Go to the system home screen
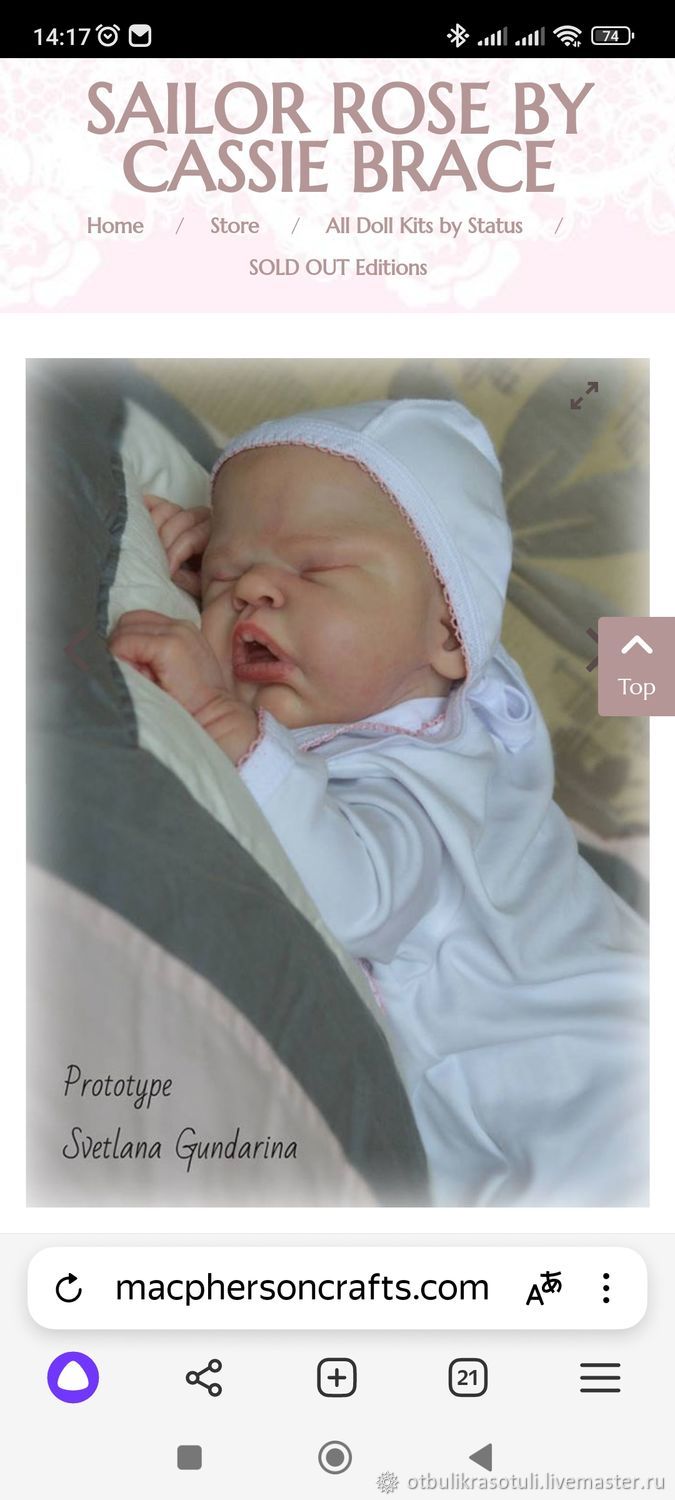Viewport: 675px width, 1500px height. [335, 1457]
